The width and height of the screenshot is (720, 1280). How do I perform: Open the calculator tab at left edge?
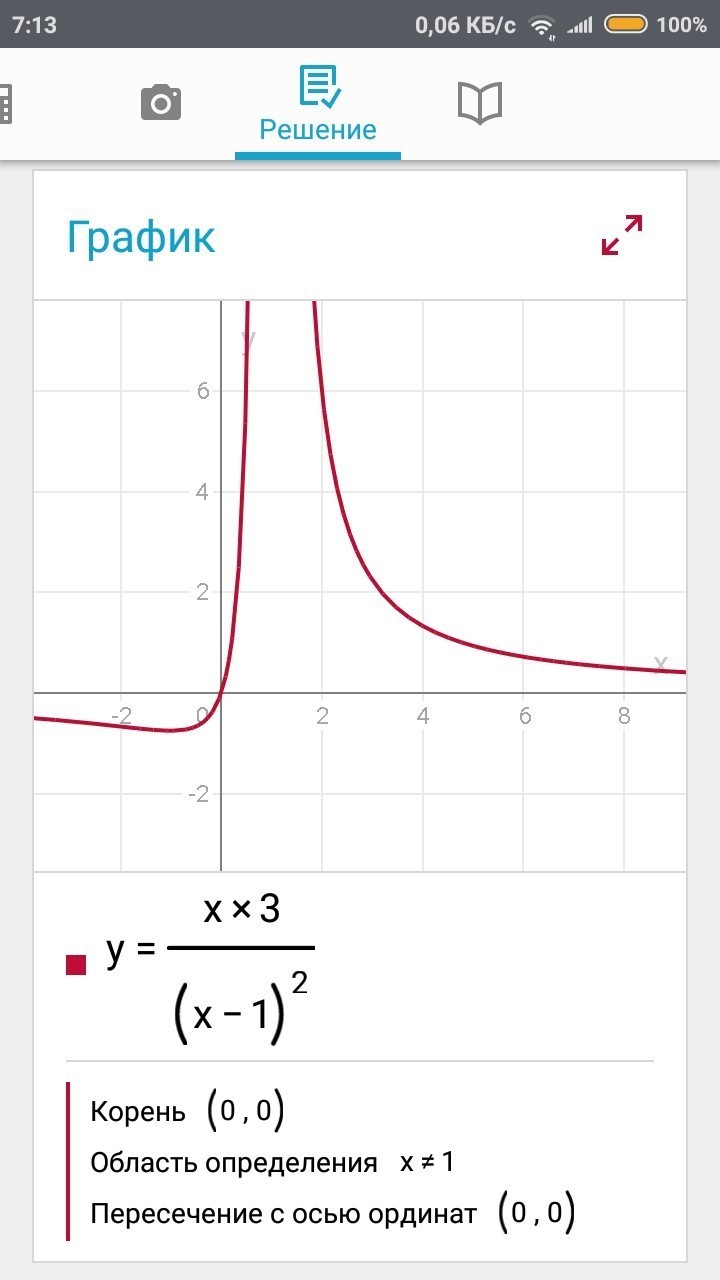pos(5,104)
